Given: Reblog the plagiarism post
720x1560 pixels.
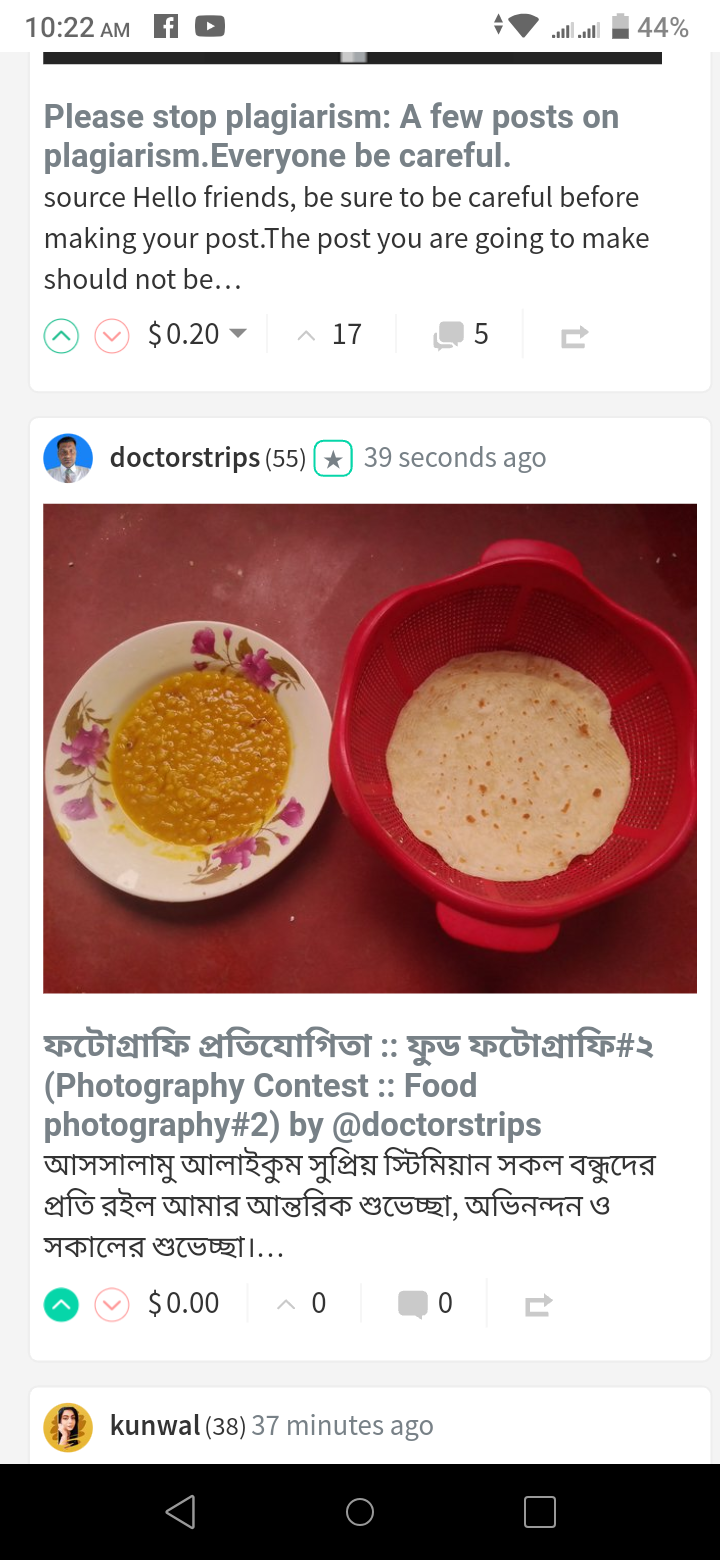Looking at the screenshot, I should pyautogui.click(x=574, y=337).
